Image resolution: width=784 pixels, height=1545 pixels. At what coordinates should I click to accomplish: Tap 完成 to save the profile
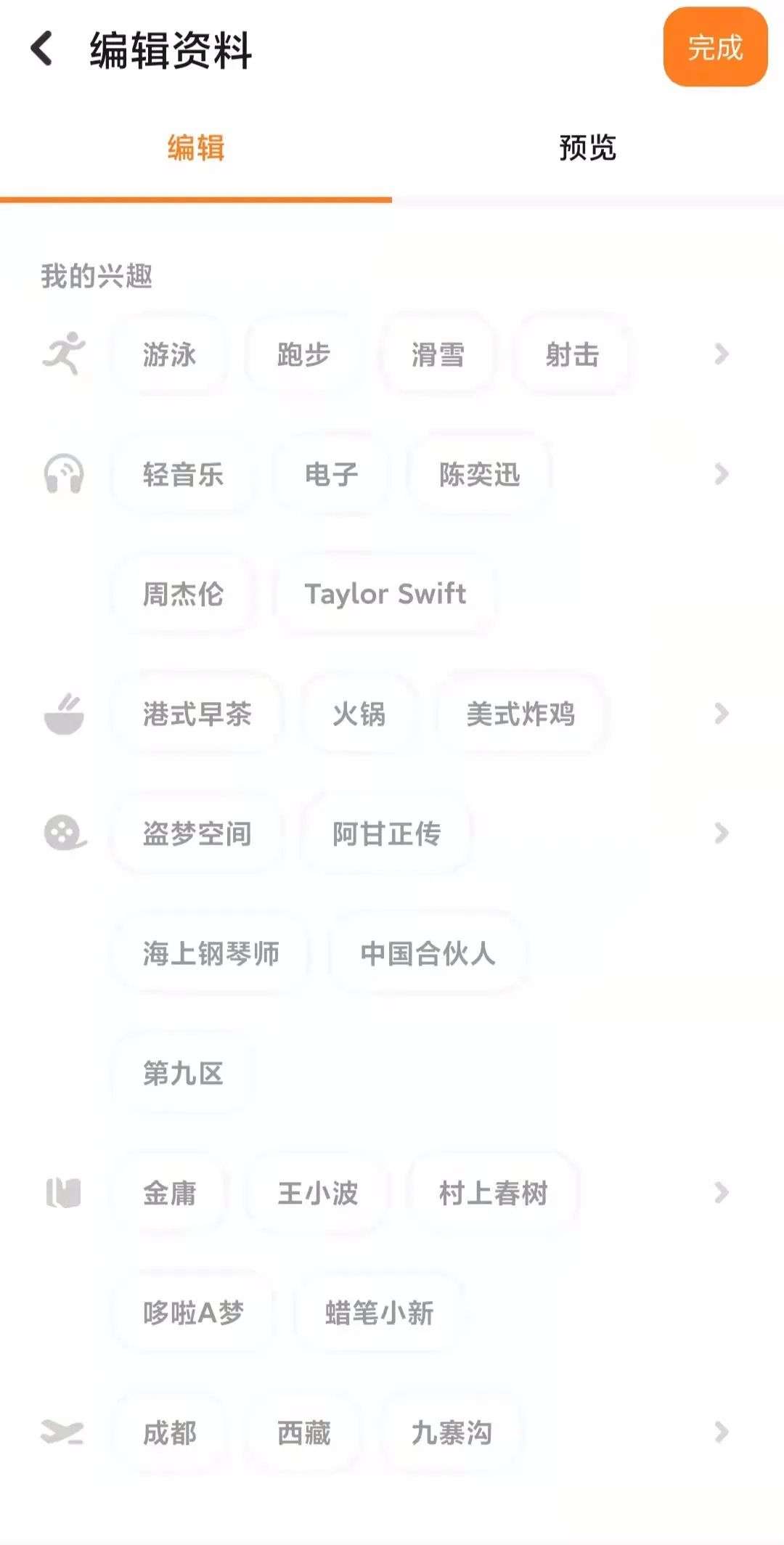715,48
